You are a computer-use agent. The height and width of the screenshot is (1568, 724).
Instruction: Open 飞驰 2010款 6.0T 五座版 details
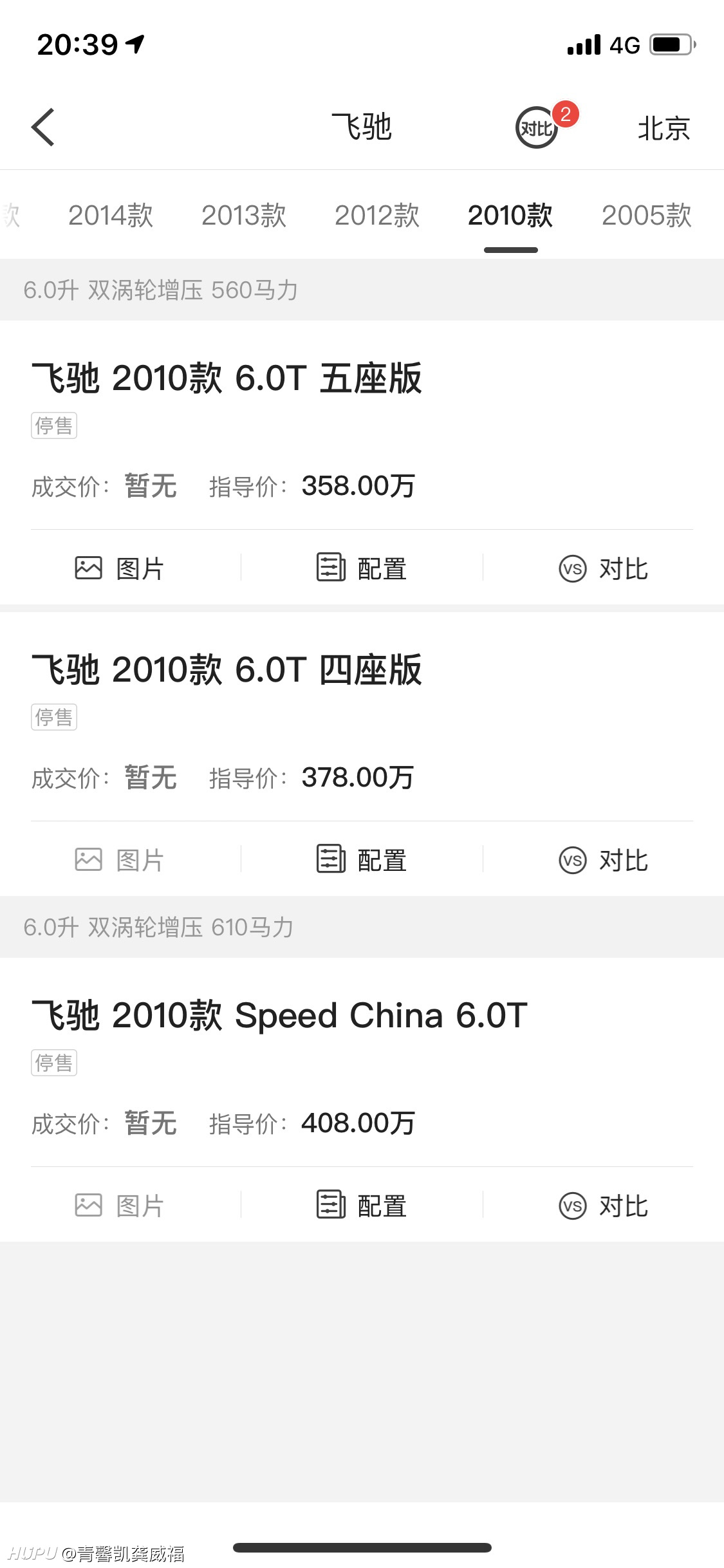[x=227, y=378]
